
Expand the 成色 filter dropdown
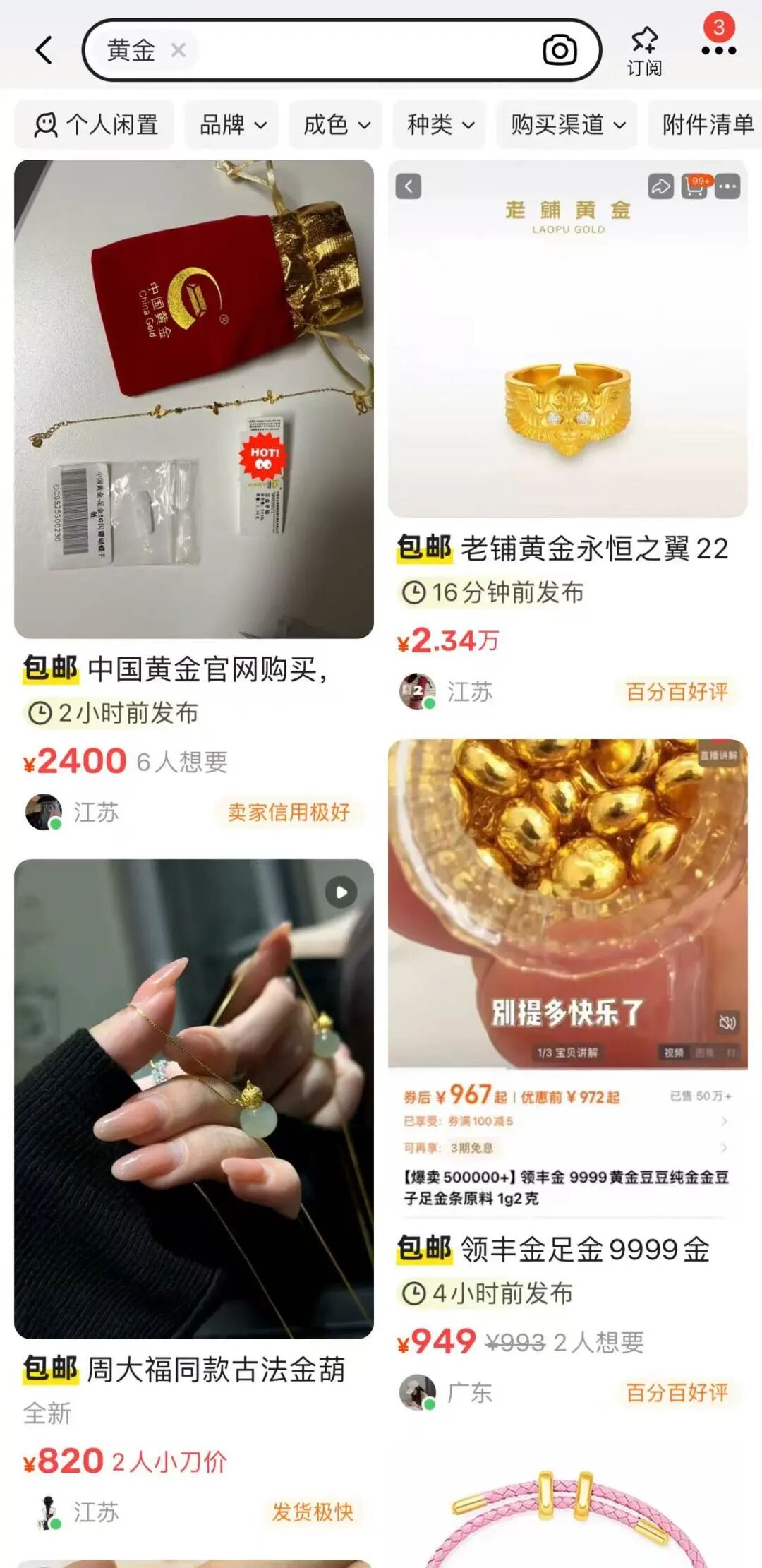tap(336, 125)
